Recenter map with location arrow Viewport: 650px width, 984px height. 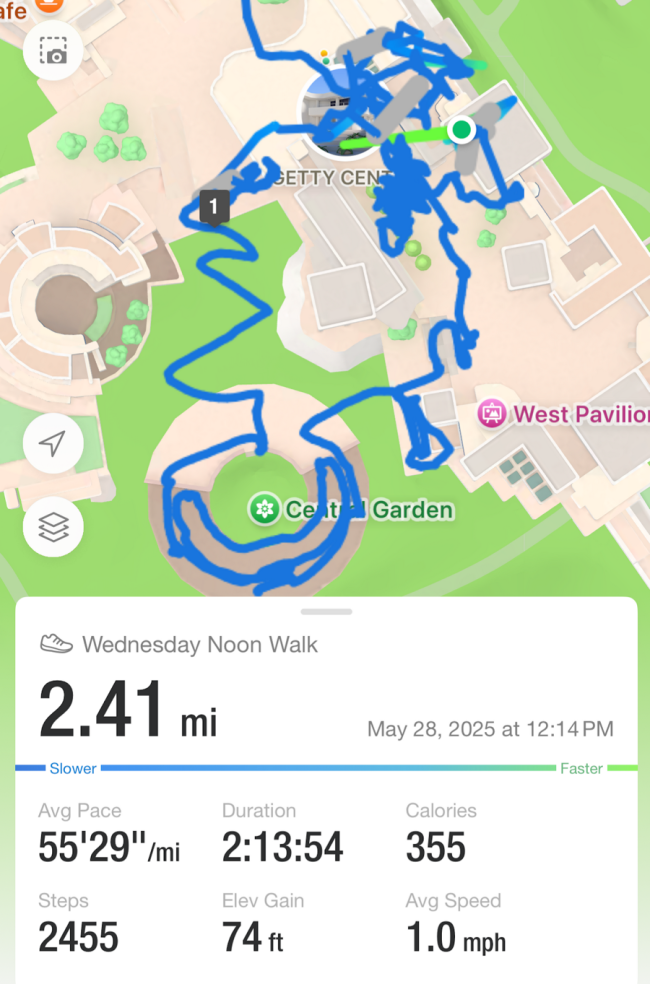click(x=53, y=443)
